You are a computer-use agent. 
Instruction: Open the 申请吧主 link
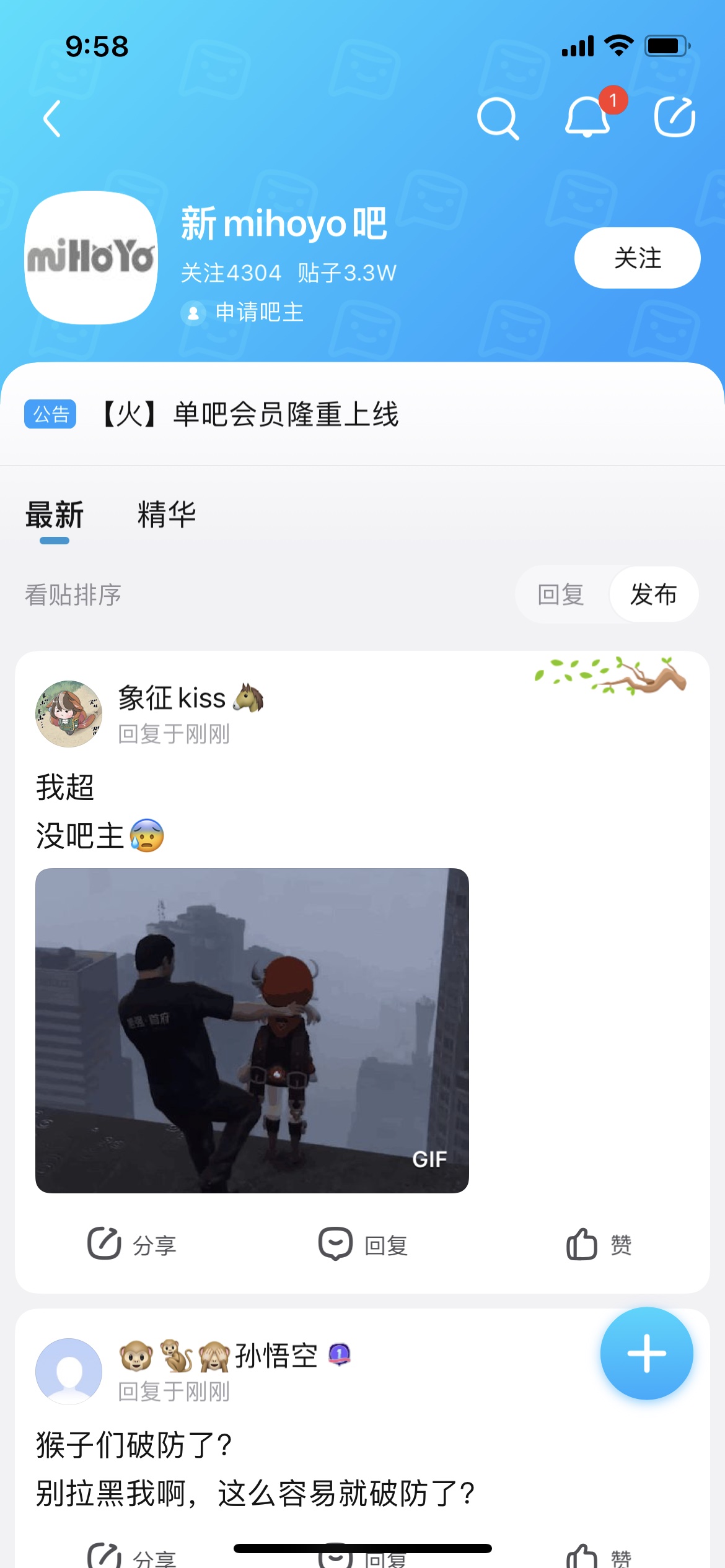point(258,312)
